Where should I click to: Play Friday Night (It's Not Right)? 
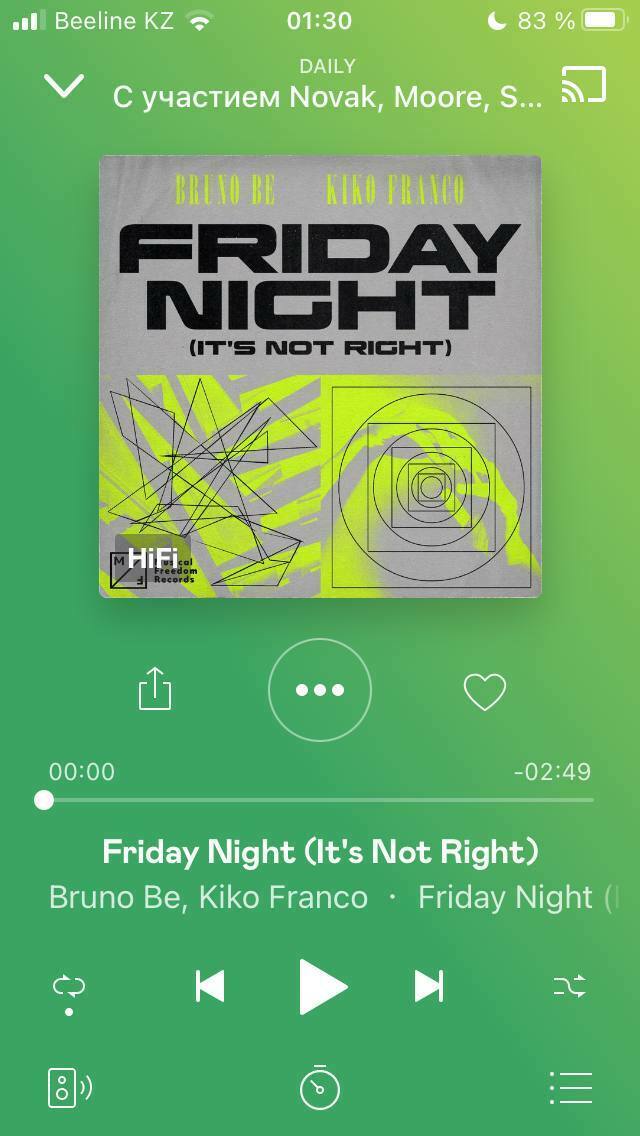(322, 986)
